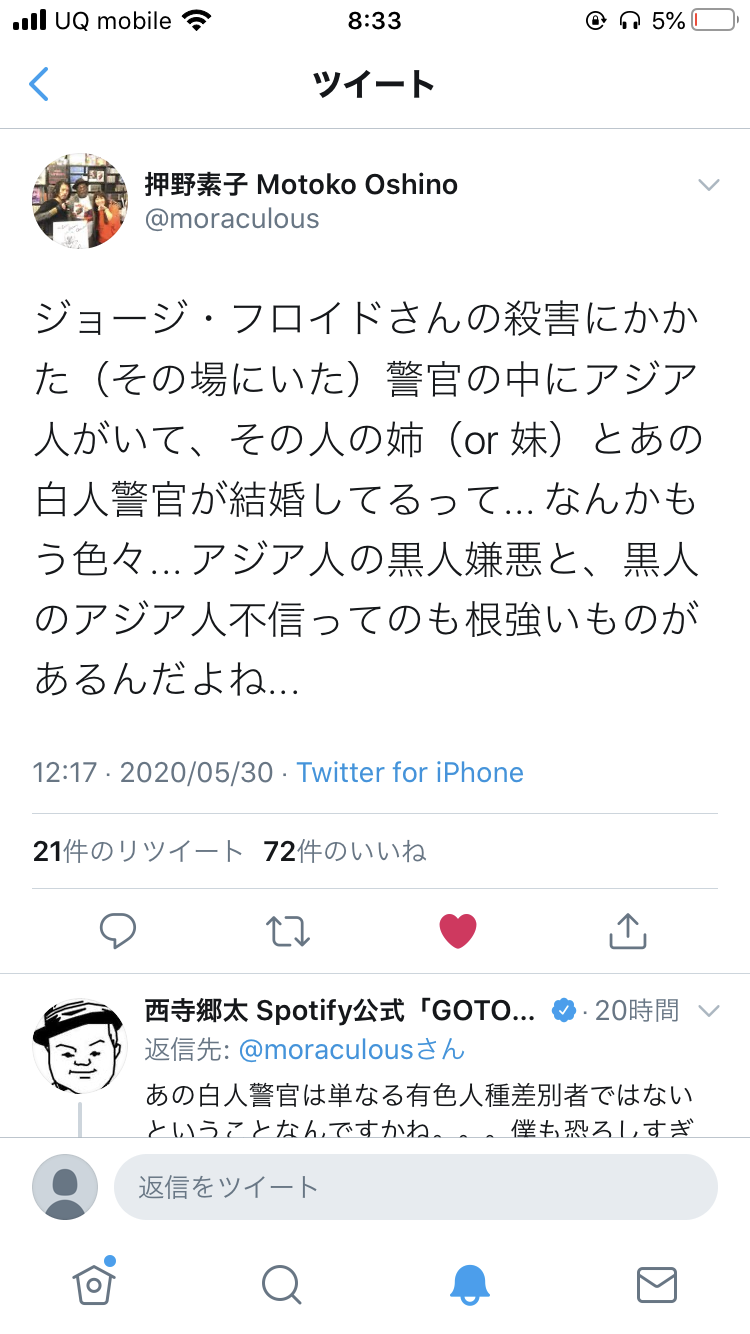Switch to the Home tab

(x=94, y=1284)
